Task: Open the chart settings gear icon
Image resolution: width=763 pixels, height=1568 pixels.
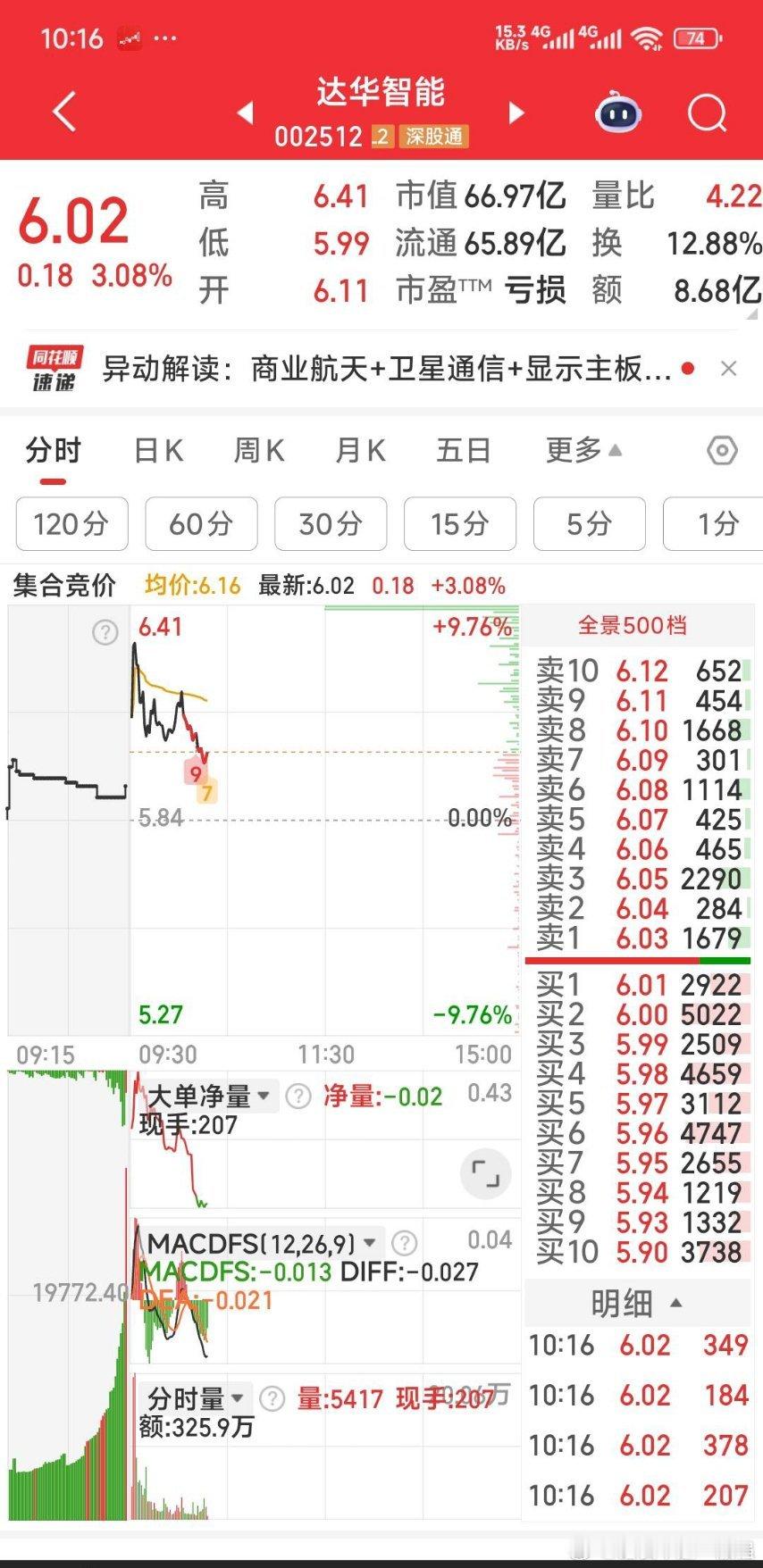Action: 721,452
